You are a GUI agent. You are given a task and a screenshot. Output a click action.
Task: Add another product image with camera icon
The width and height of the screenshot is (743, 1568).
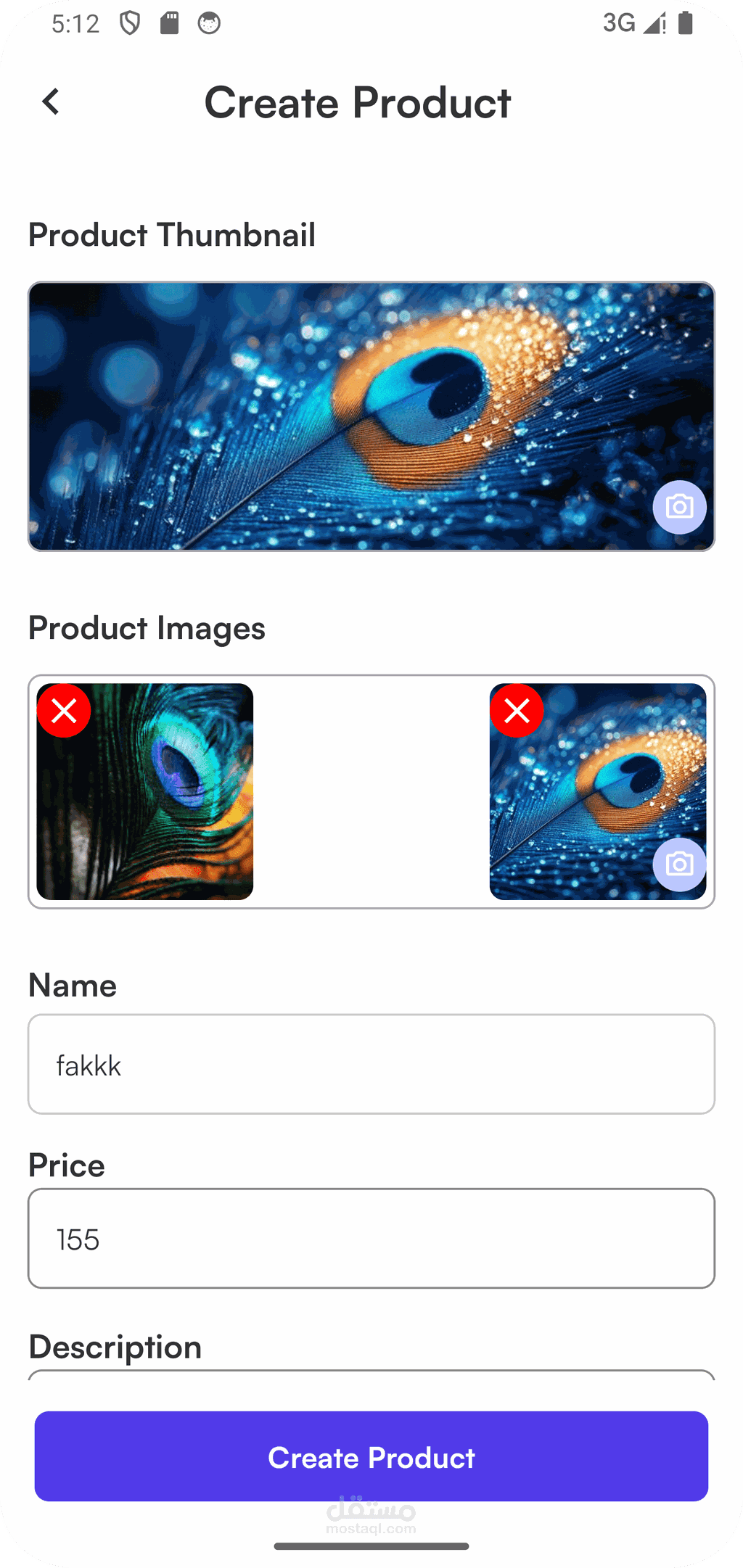tap(679, 865)
